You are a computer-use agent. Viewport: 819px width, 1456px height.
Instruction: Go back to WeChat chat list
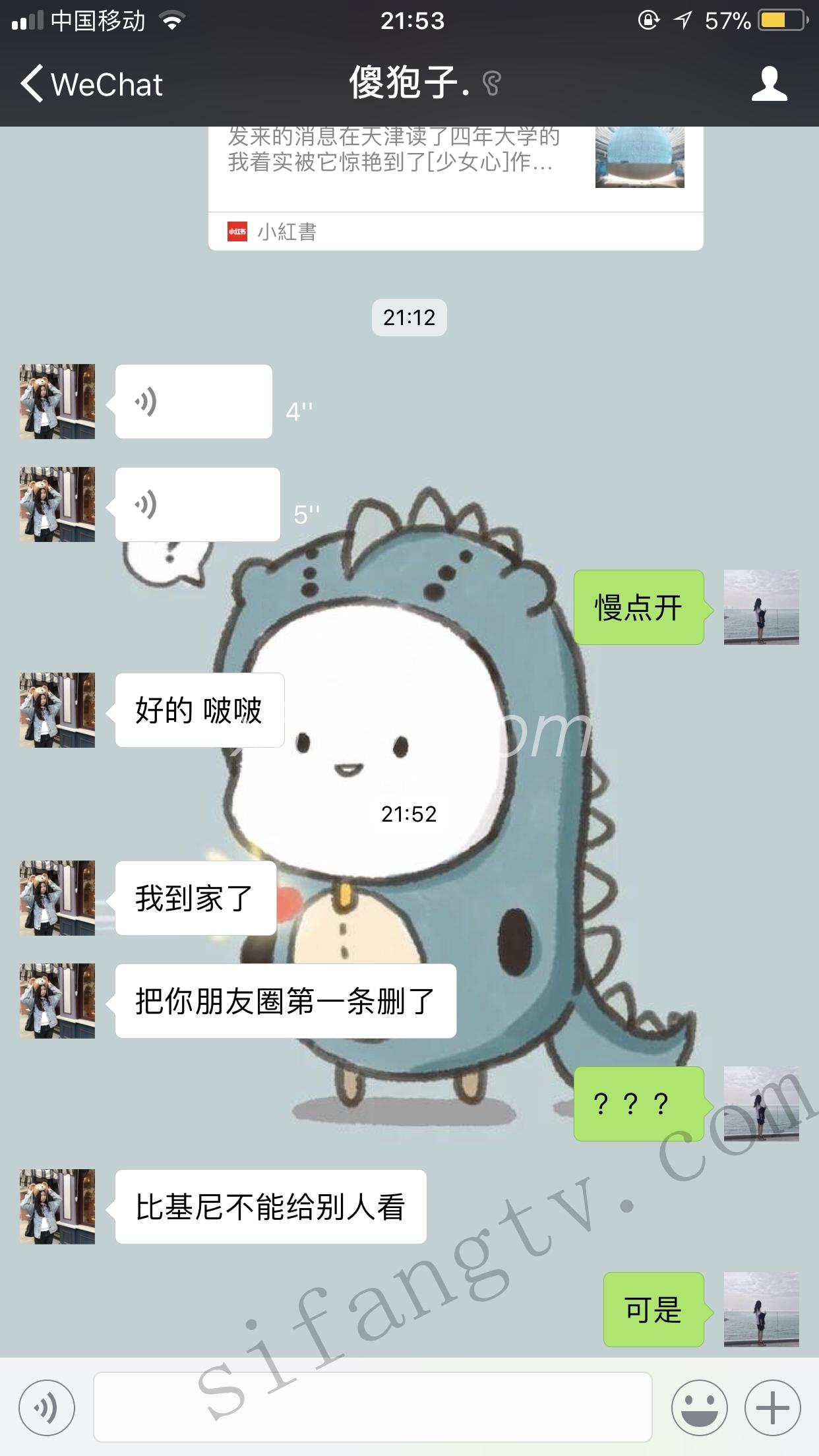click(91, 84)
